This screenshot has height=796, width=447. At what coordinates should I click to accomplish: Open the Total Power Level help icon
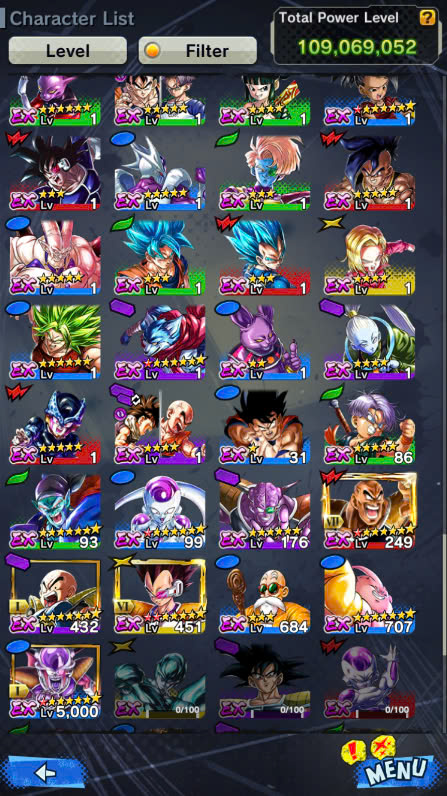pos(427,18)
